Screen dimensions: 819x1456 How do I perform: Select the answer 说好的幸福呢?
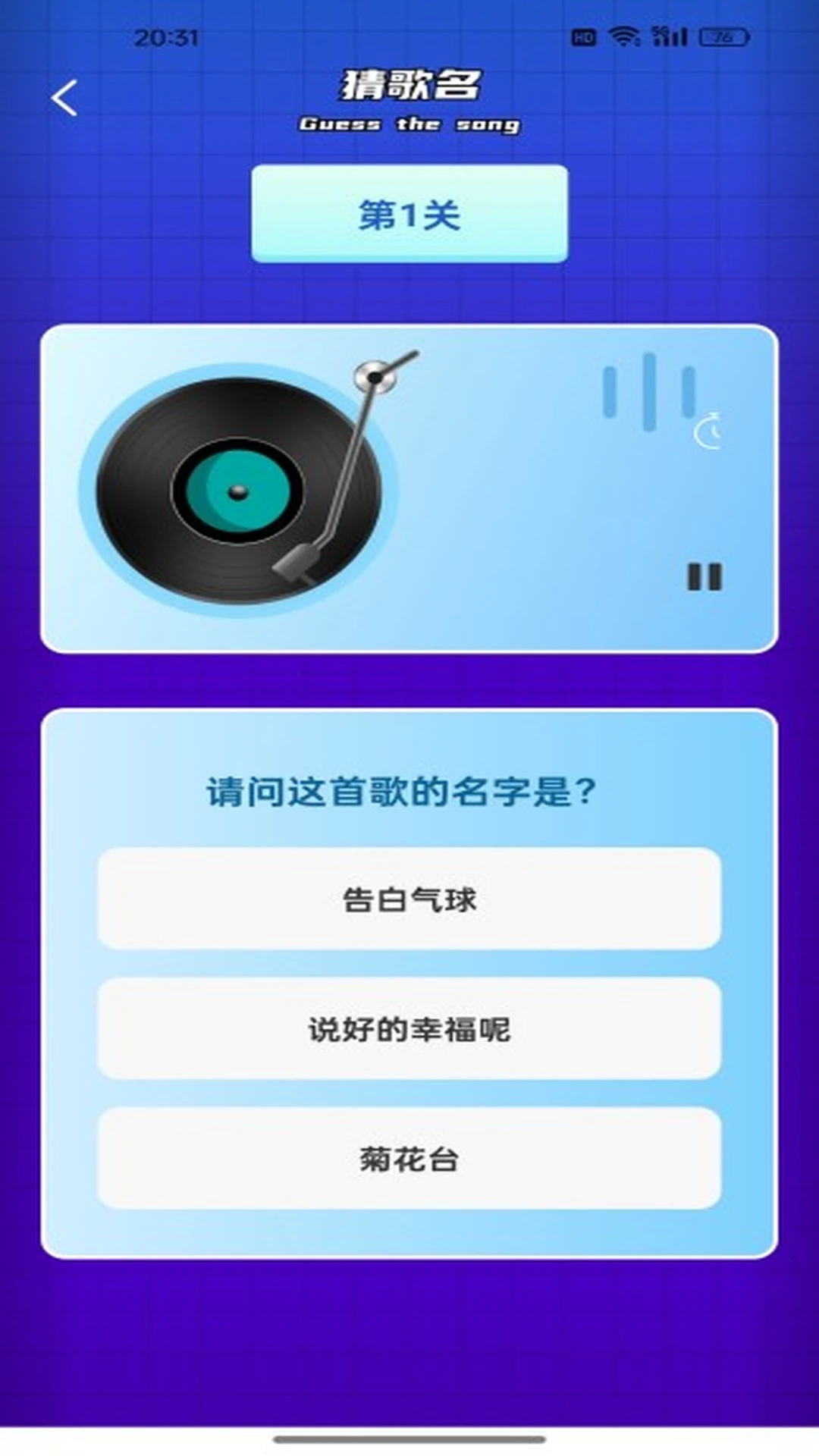[x=409, y=1030]
